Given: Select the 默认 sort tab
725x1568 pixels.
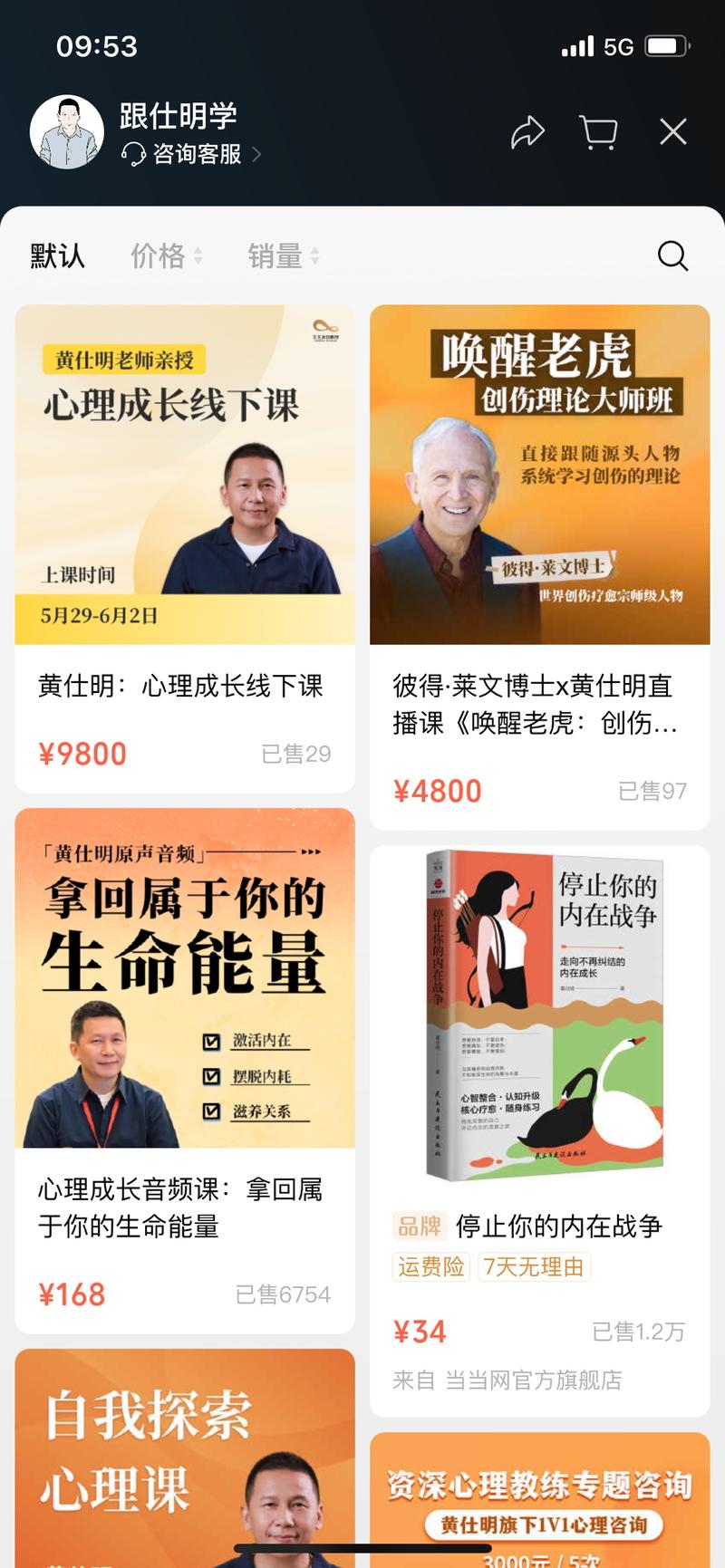Looking at the screenshot, I should 57,256.
